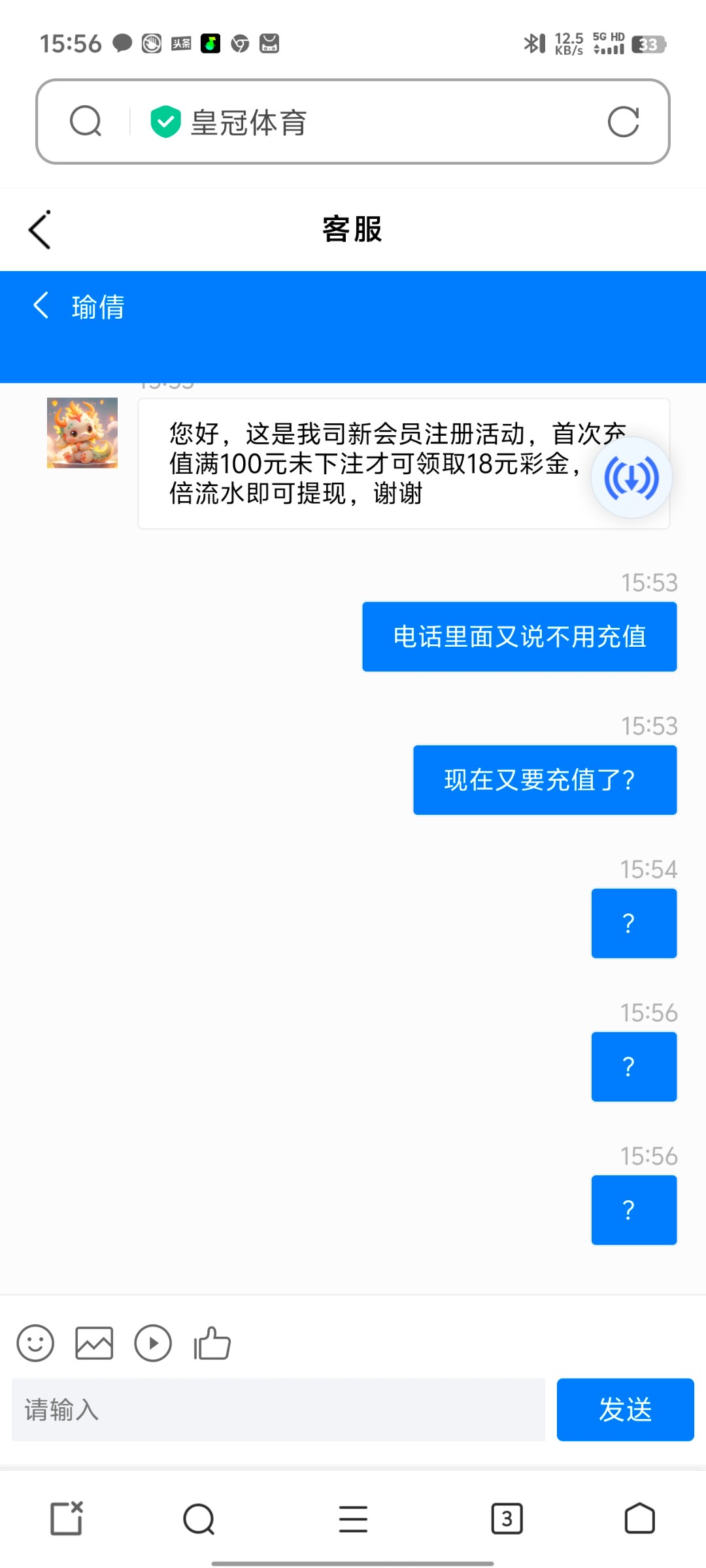Tap the floating blue download icon
Viewport: 706px width, 1568px height.
click(631, 478)
